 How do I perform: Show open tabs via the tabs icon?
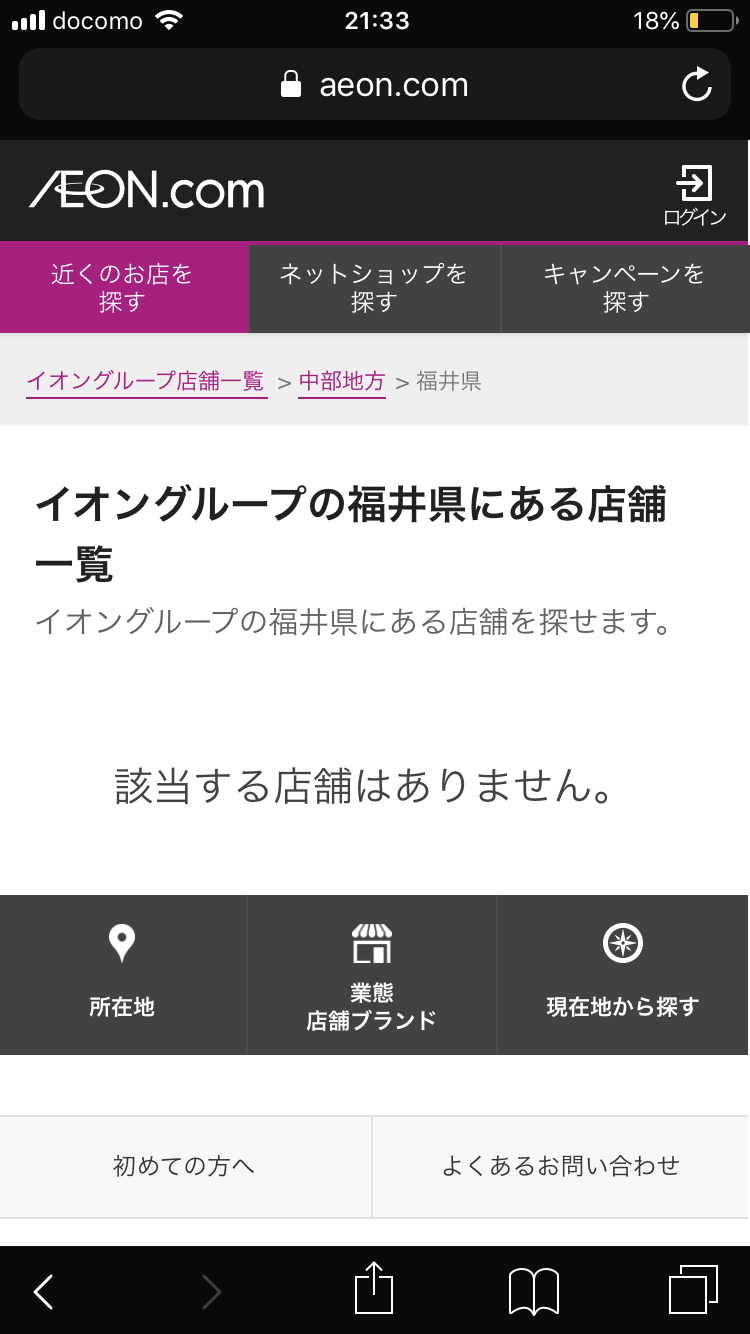tap(694, 1290)
